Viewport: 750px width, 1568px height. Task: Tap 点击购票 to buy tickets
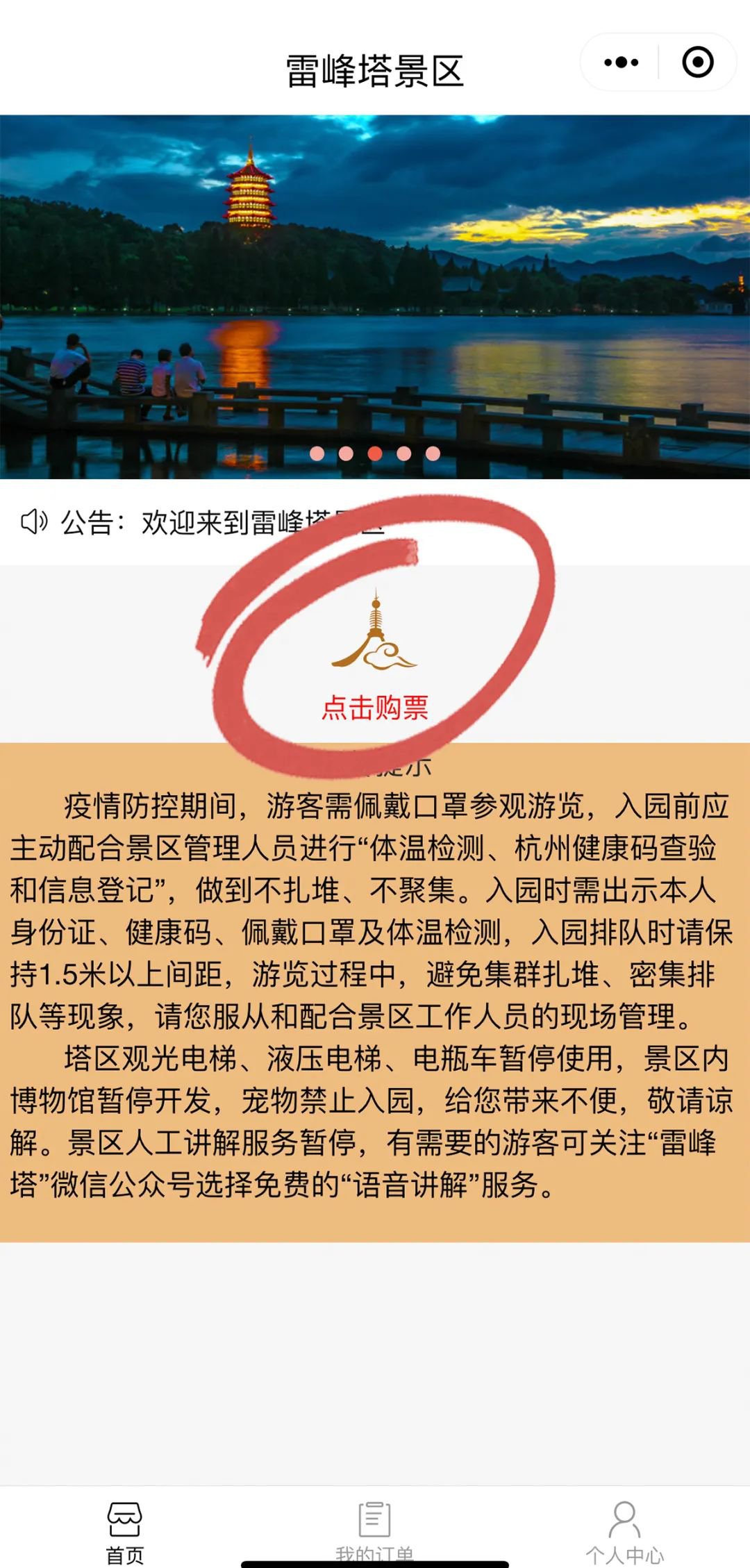(375, 707)
